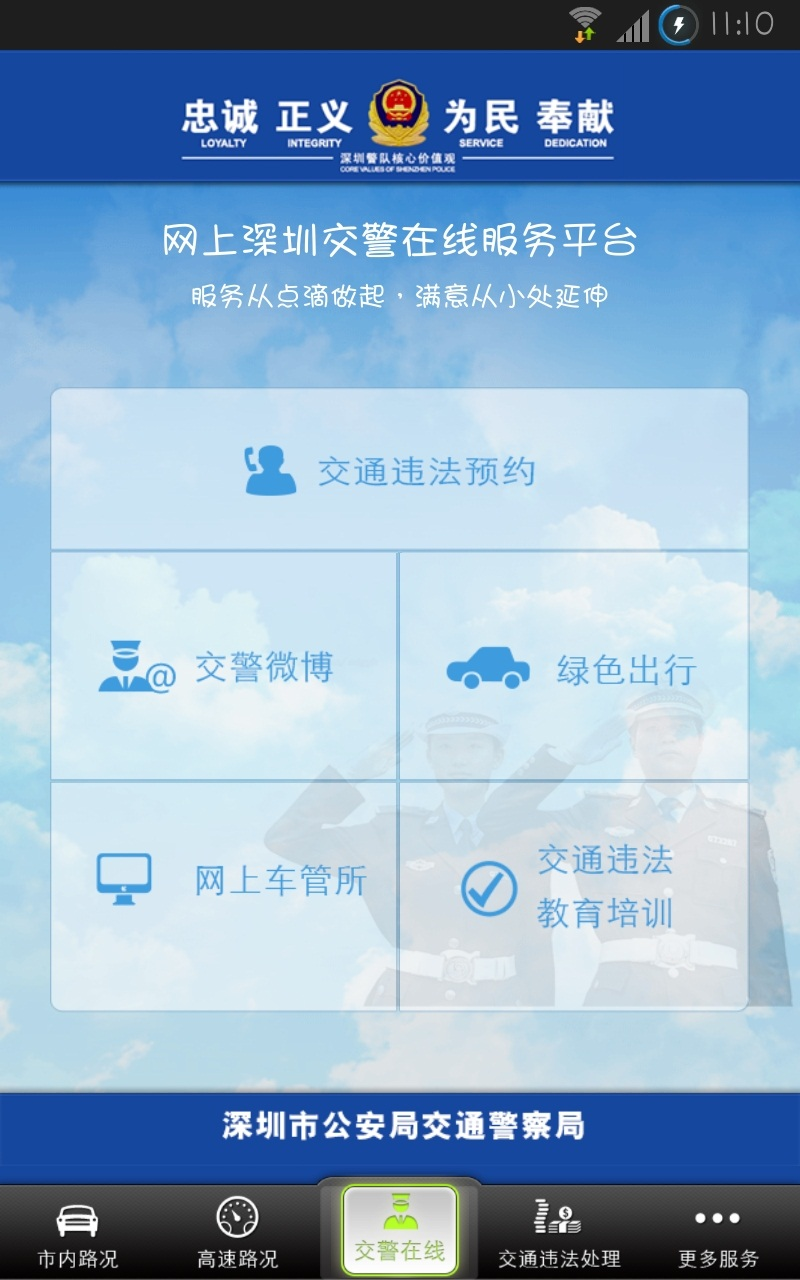Screen dimensions: 800x1280
Task: Show 更多服务 tab
Action: (x=718, y=1234)
